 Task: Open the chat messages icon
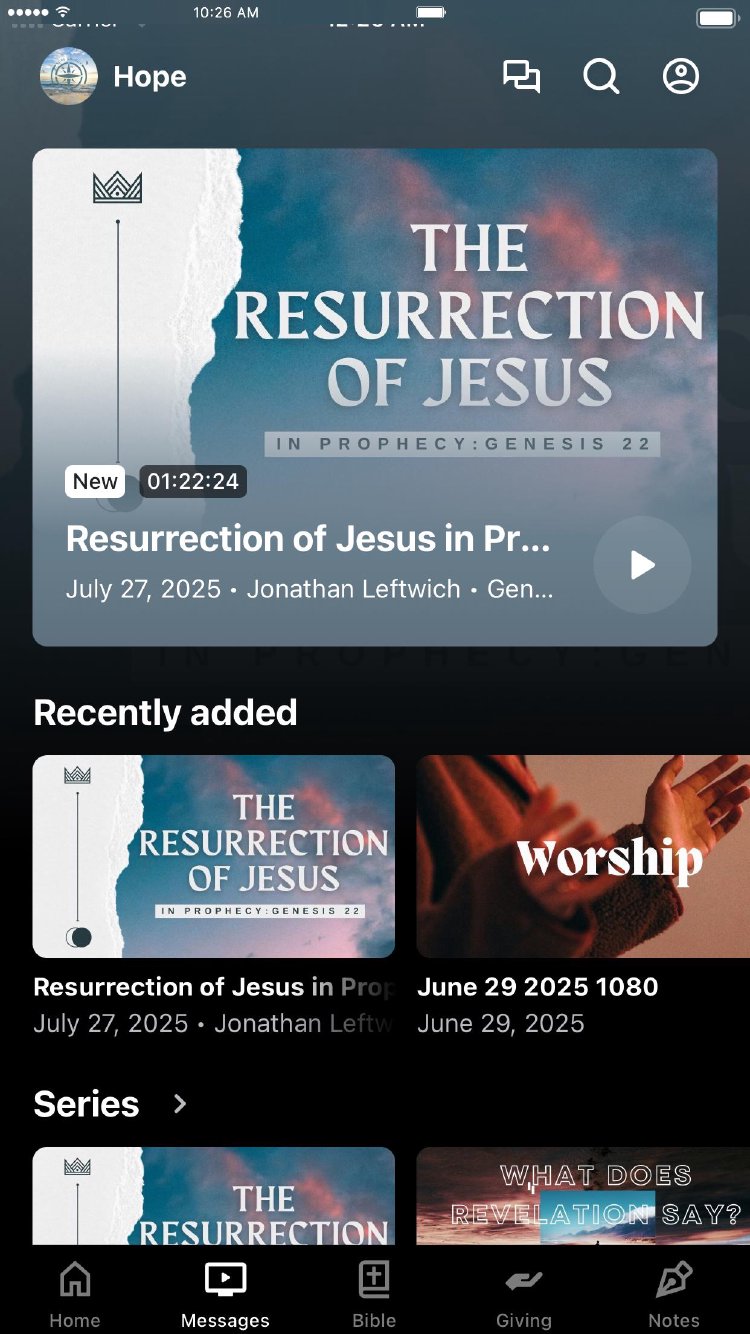pos(521,77)
